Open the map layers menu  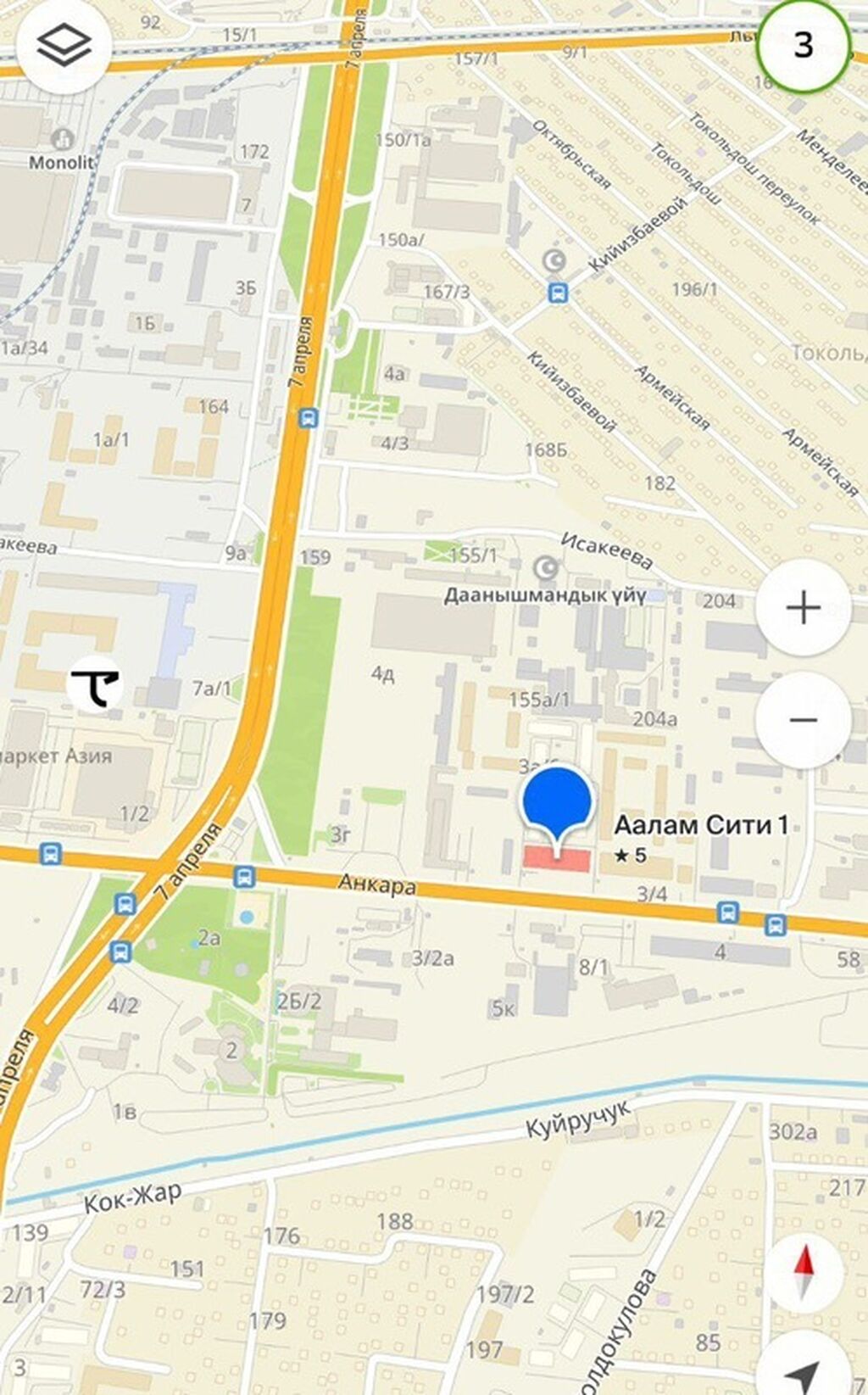pos(64,45)
